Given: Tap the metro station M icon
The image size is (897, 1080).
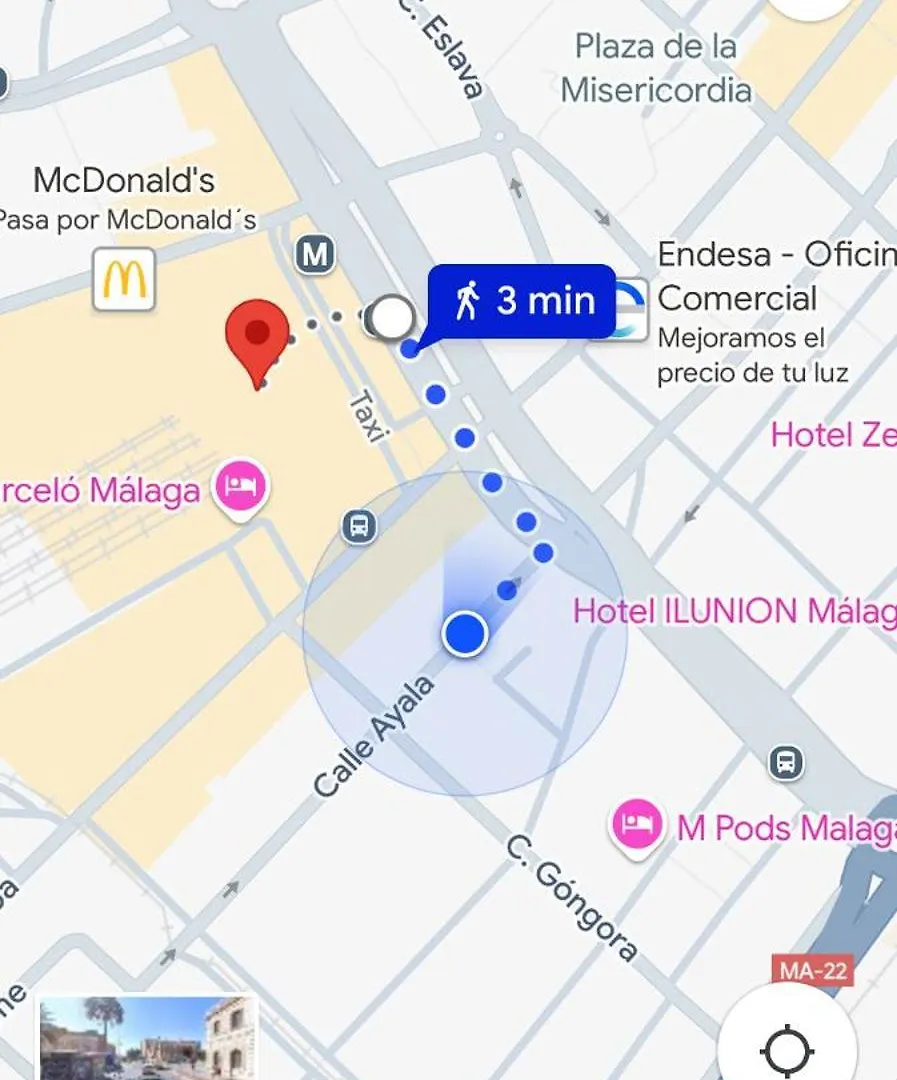Looking at the screenshot, I should (315, 254).
